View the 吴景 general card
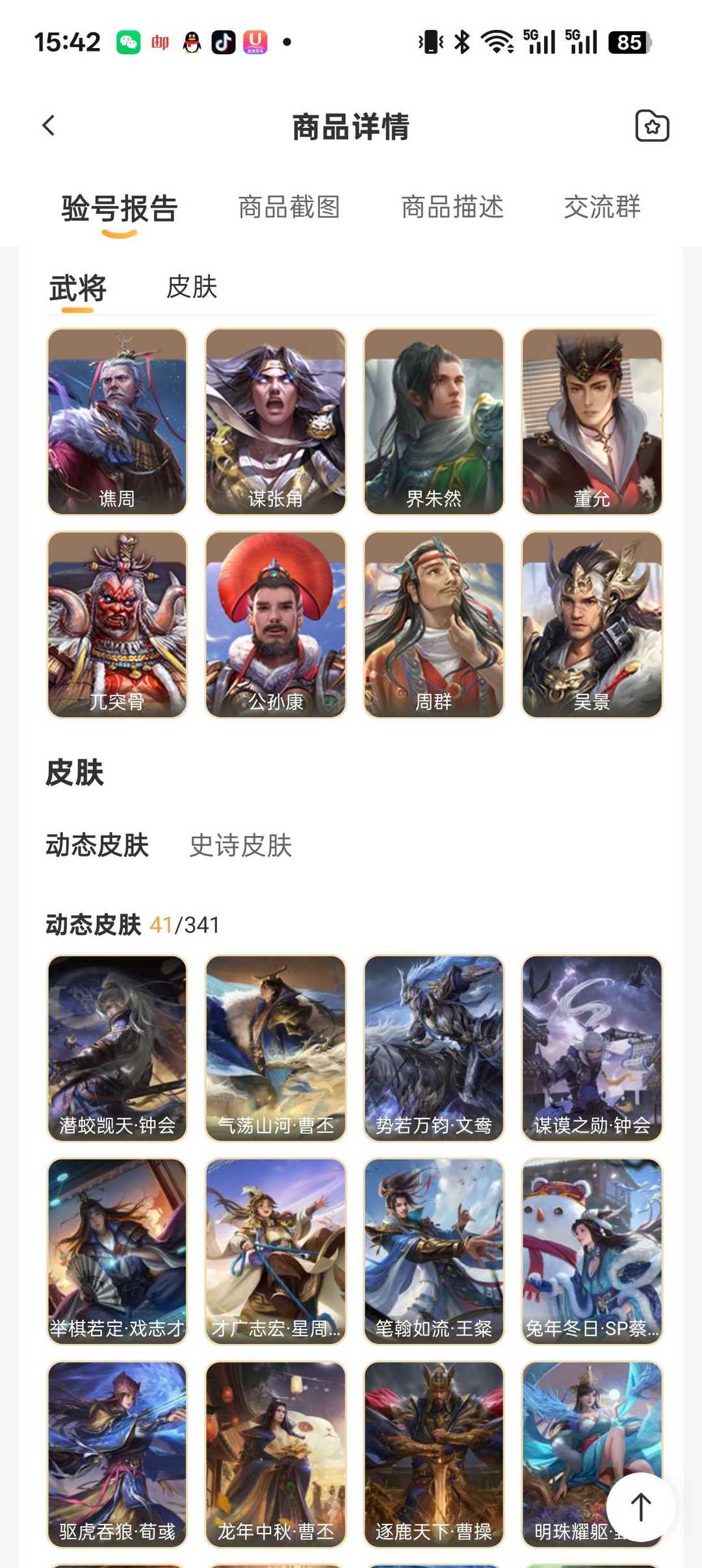This screenshot has width=702, height=1568. coord(591,625)
